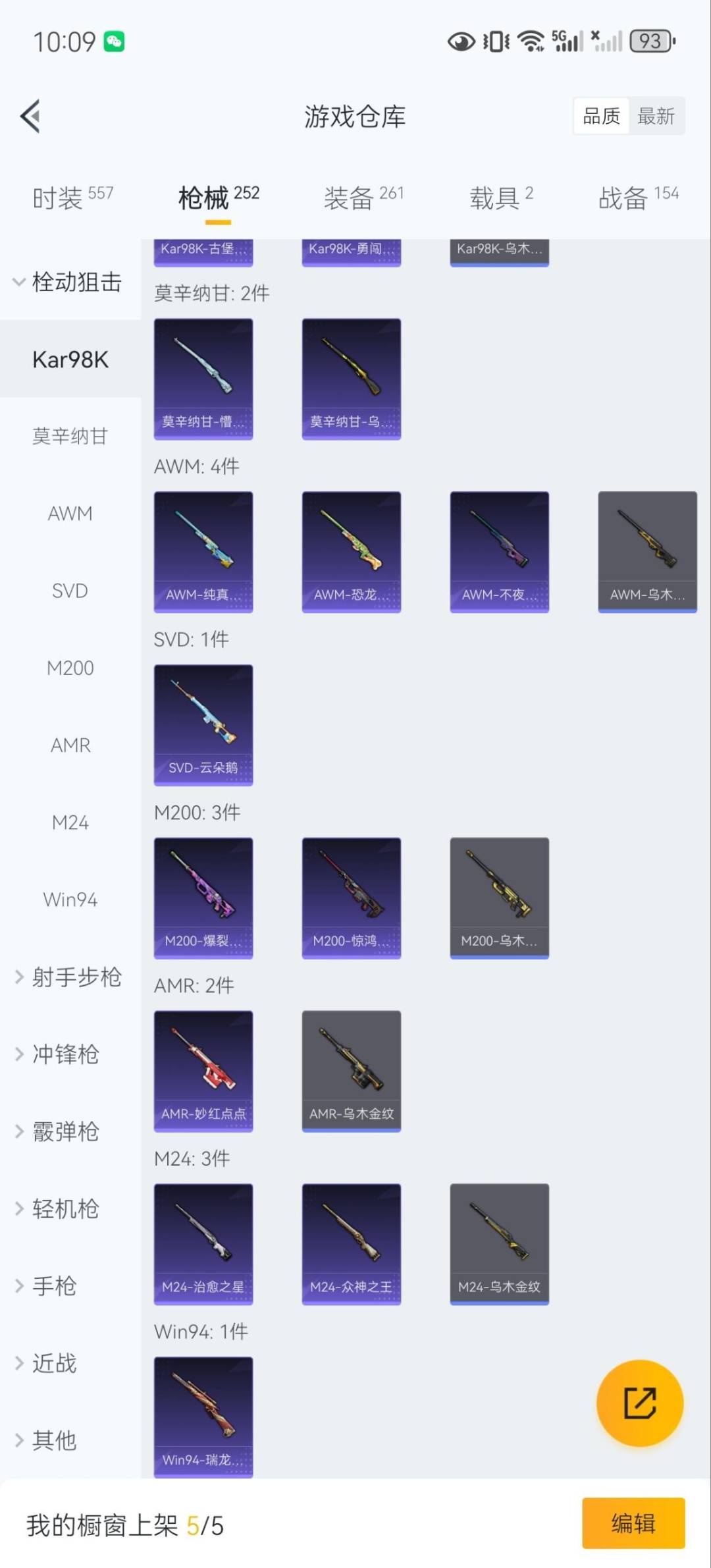
Task: Select the AWM-纯真 skin thumbnail
Action: tap(203, 551)
